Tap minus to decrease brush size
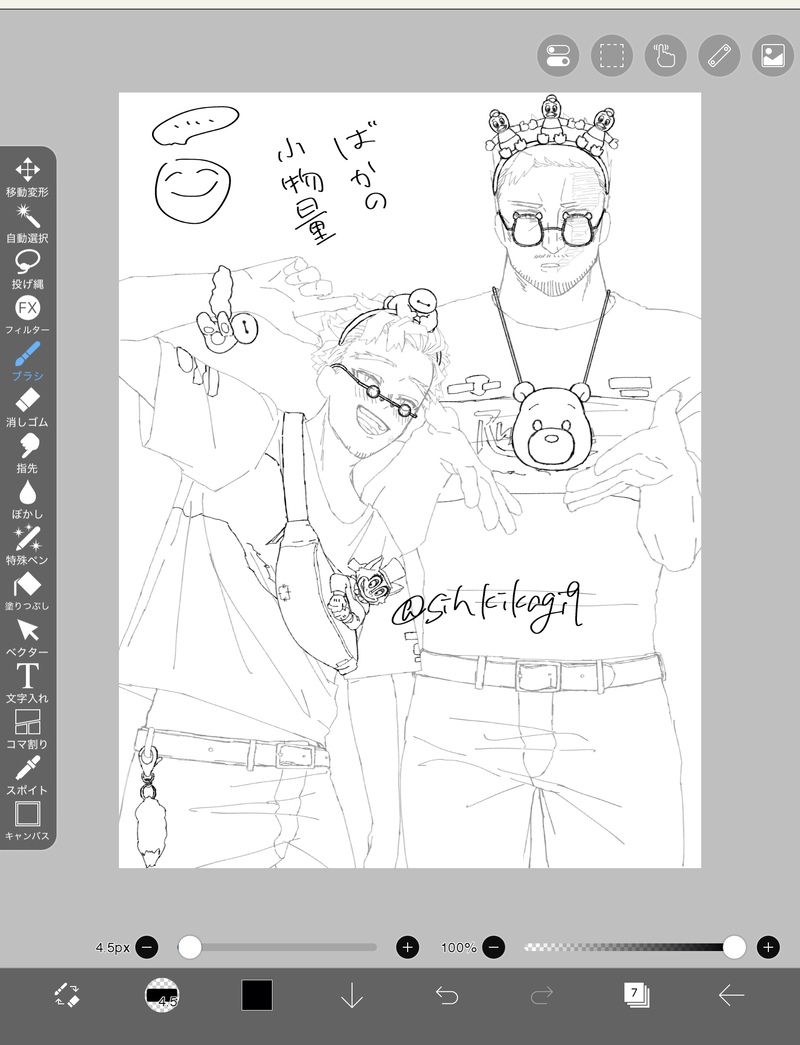The image size is (800, 1045). (x=146, y=946)
